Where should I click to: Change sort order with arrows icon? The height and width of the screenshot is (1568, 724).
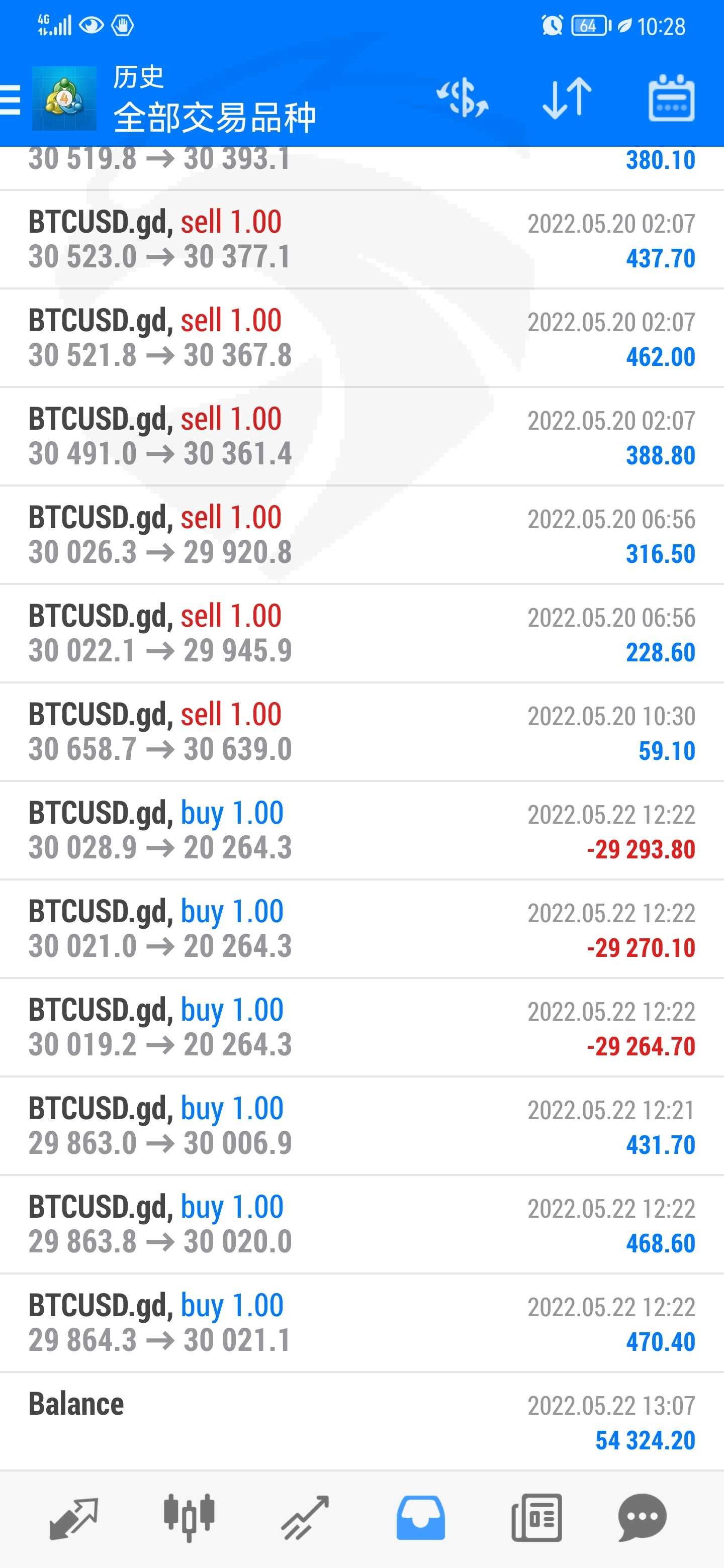pos(567,98)
